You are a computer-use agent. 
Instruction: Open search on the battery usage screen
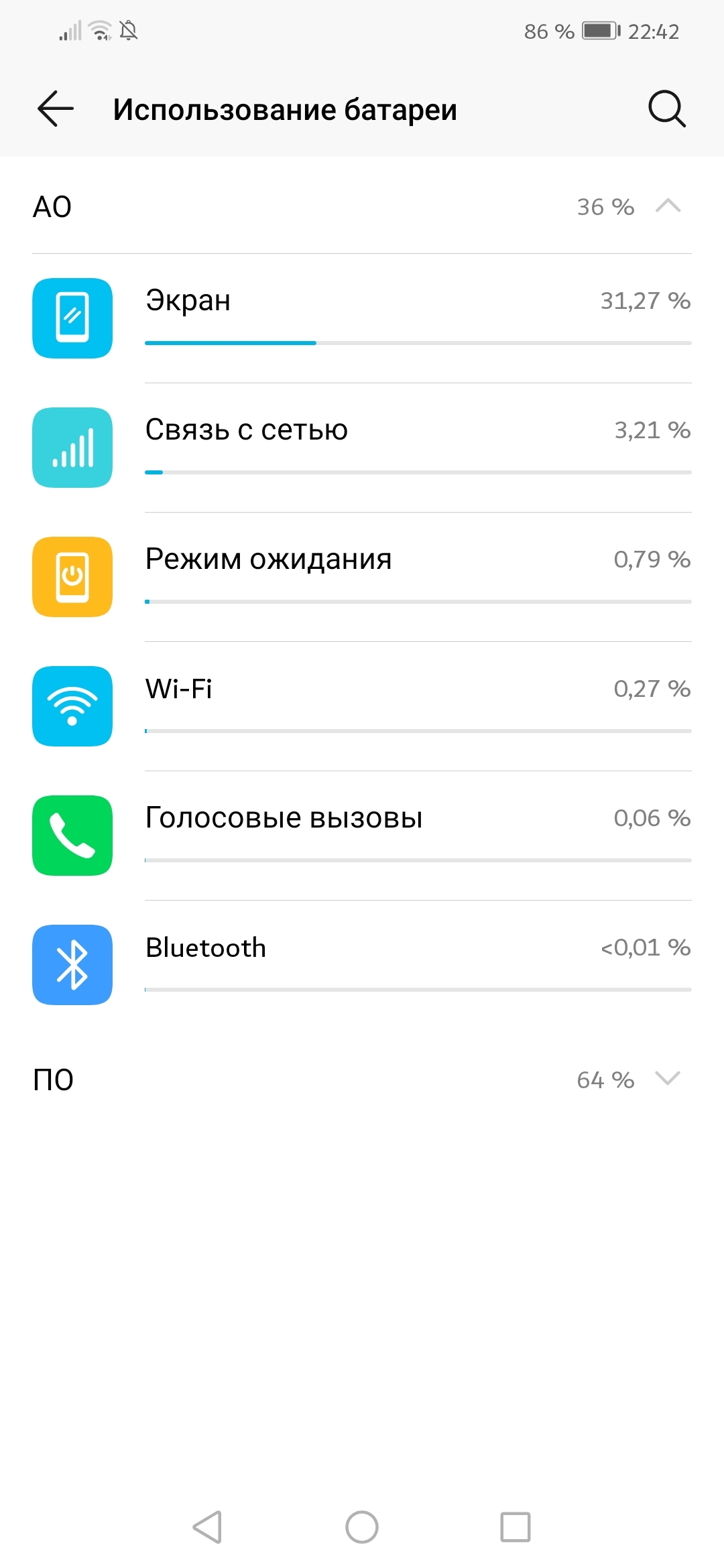(x=666, y=109)
